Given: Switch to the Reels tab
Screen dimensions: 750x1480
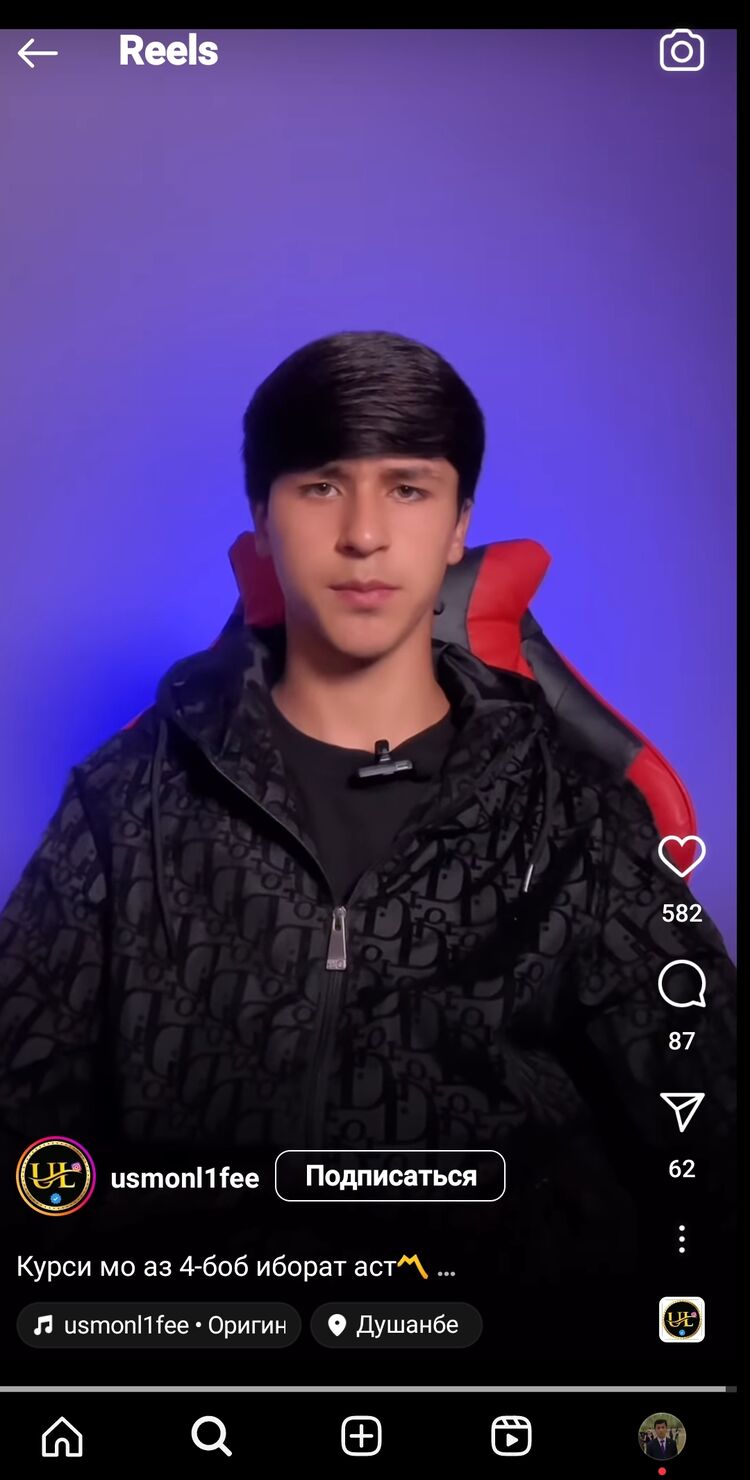Looking at the screenshot, I should click(x=511, y=1437).
